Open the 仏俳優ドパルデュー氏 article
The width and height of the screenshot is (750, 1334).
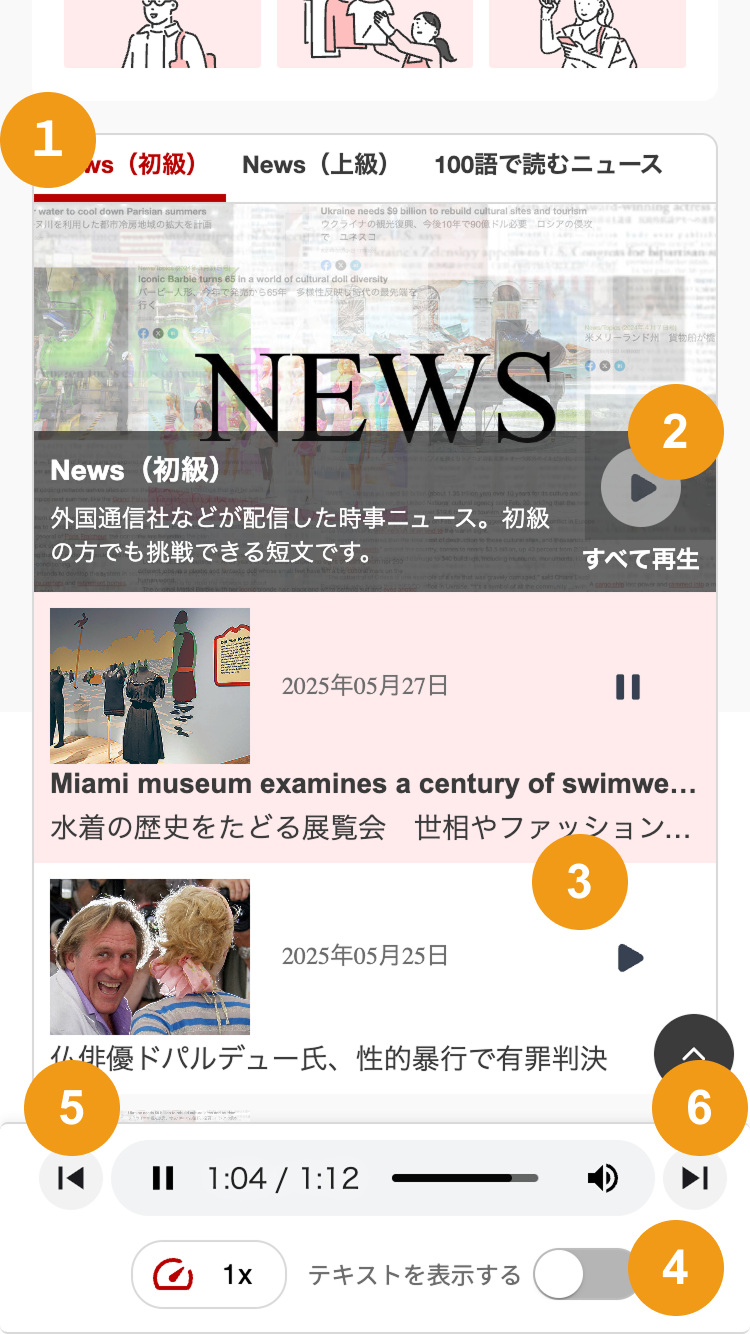pos(329,1057)
